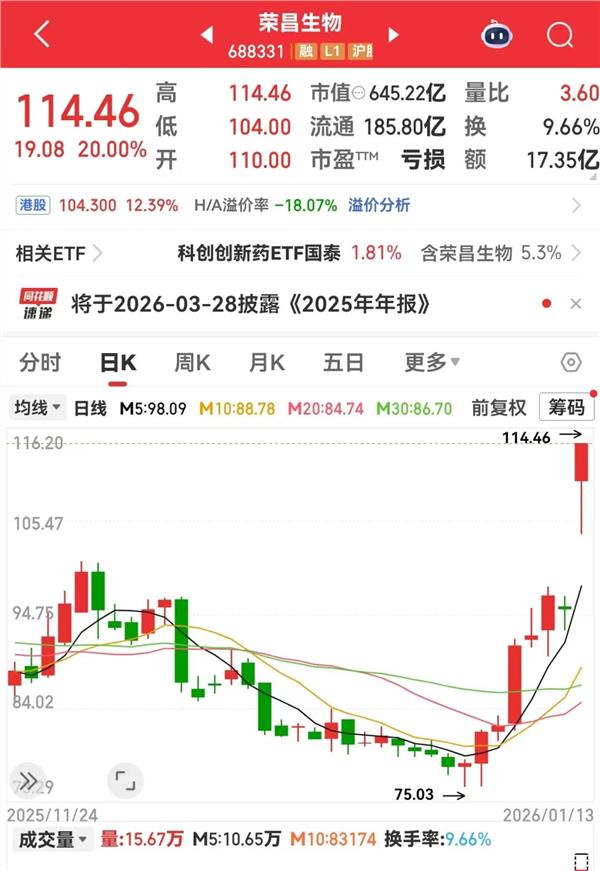Switch to the 五日 chart tab
Screen dimensions: 600x871
(343, 362)
